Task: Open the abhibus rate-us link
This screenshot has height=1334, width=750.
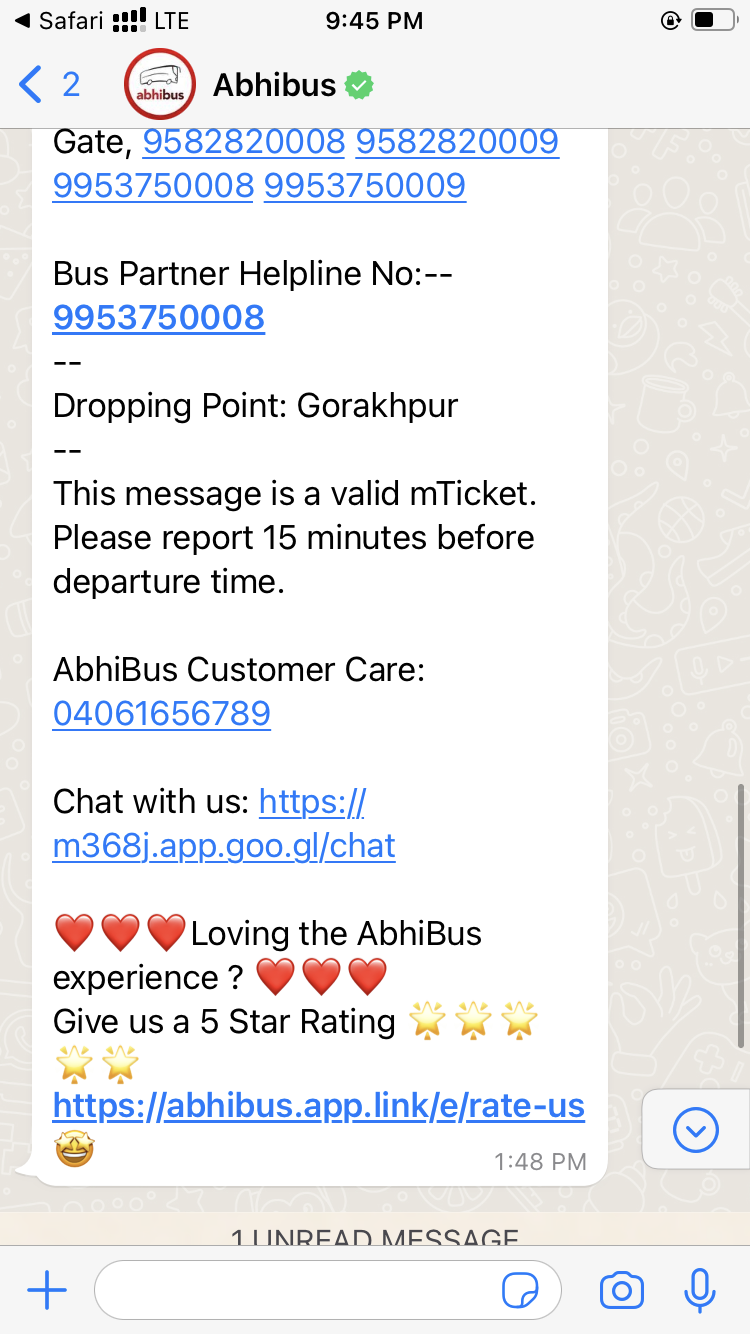Action: coord(318,1107)
